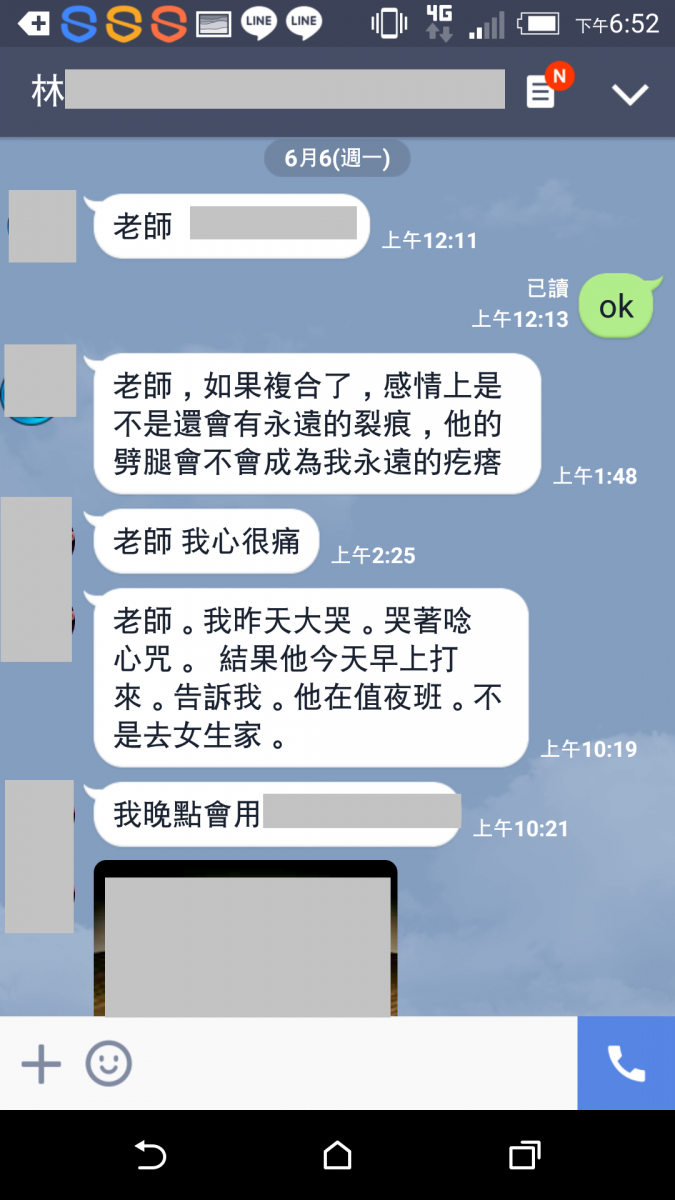Image resolution: width=675 pixels, height=1200 pixels.
Task: Start a call with phone button
Action: [626, 1064]
